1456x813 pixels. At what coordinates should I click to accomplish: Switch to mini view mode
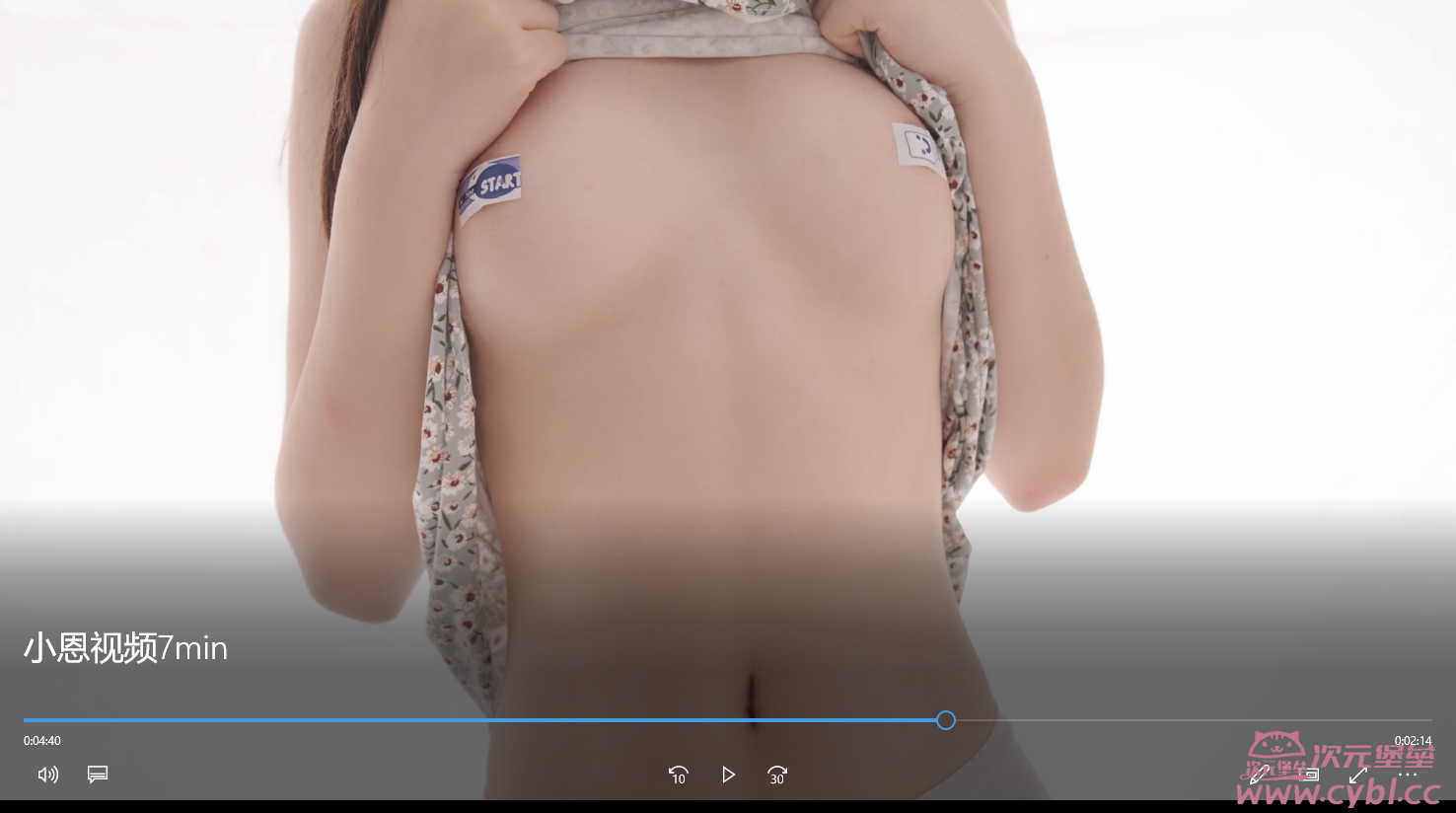click(x=1309, y=775)
